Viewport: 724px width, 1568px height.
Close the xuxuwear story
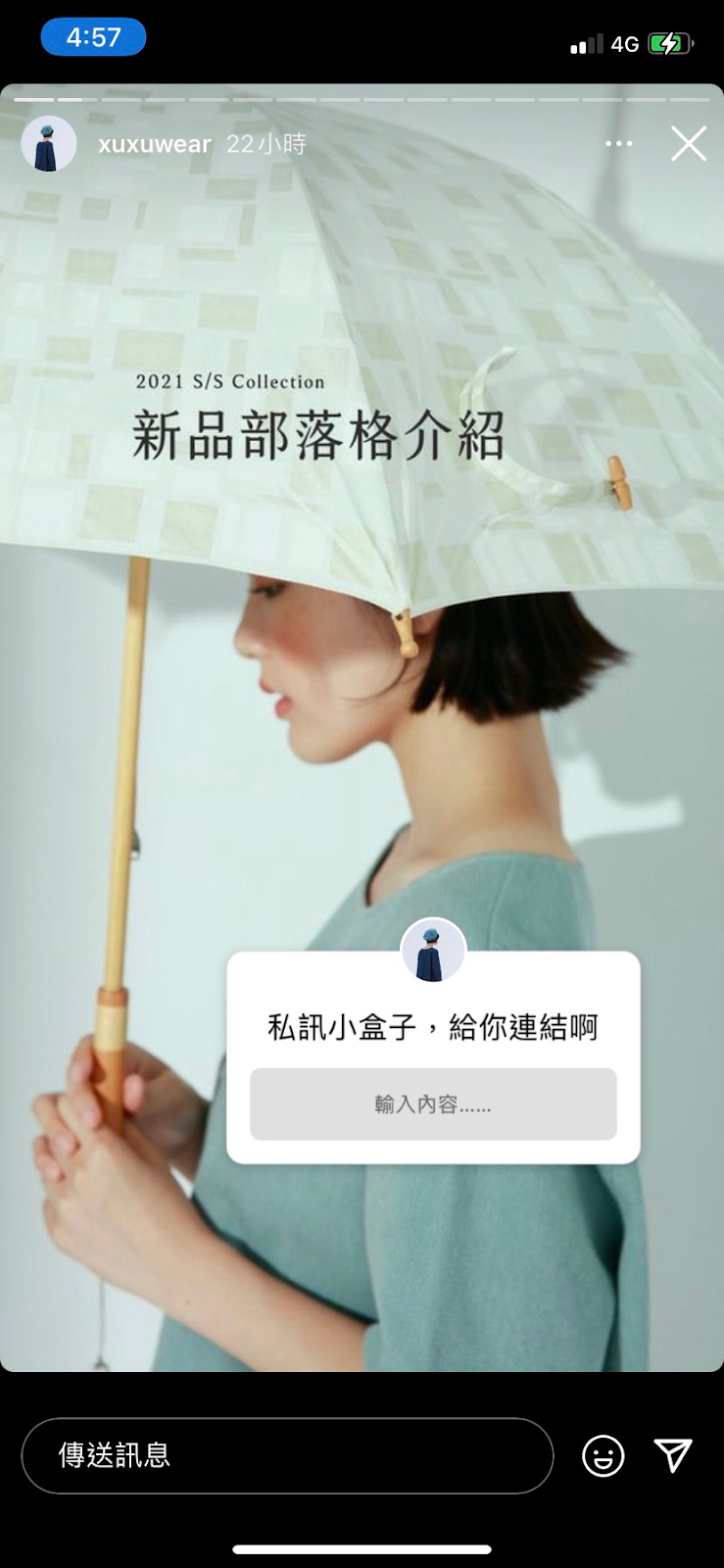pyautogui.click(x=688, y=144)
